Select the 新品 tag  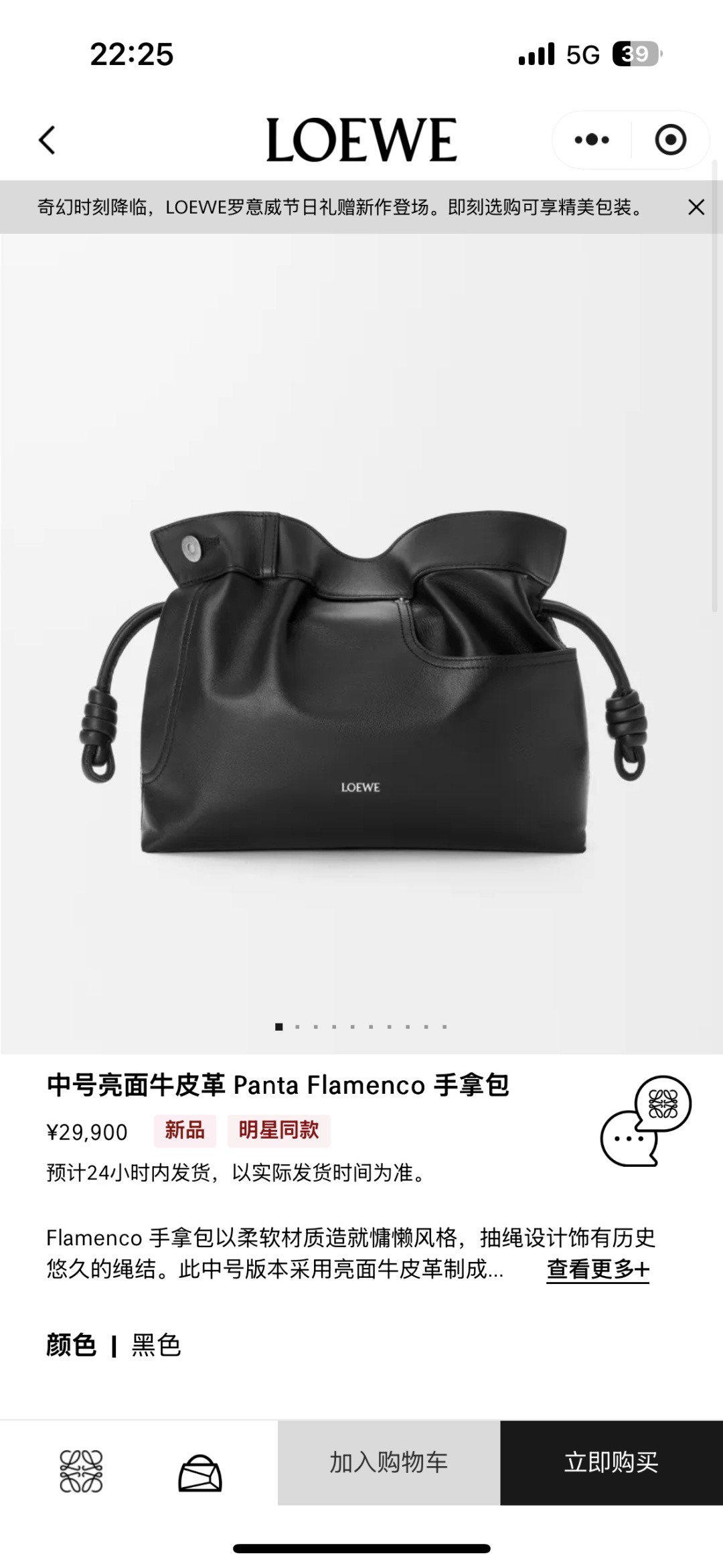(183, 1131)
